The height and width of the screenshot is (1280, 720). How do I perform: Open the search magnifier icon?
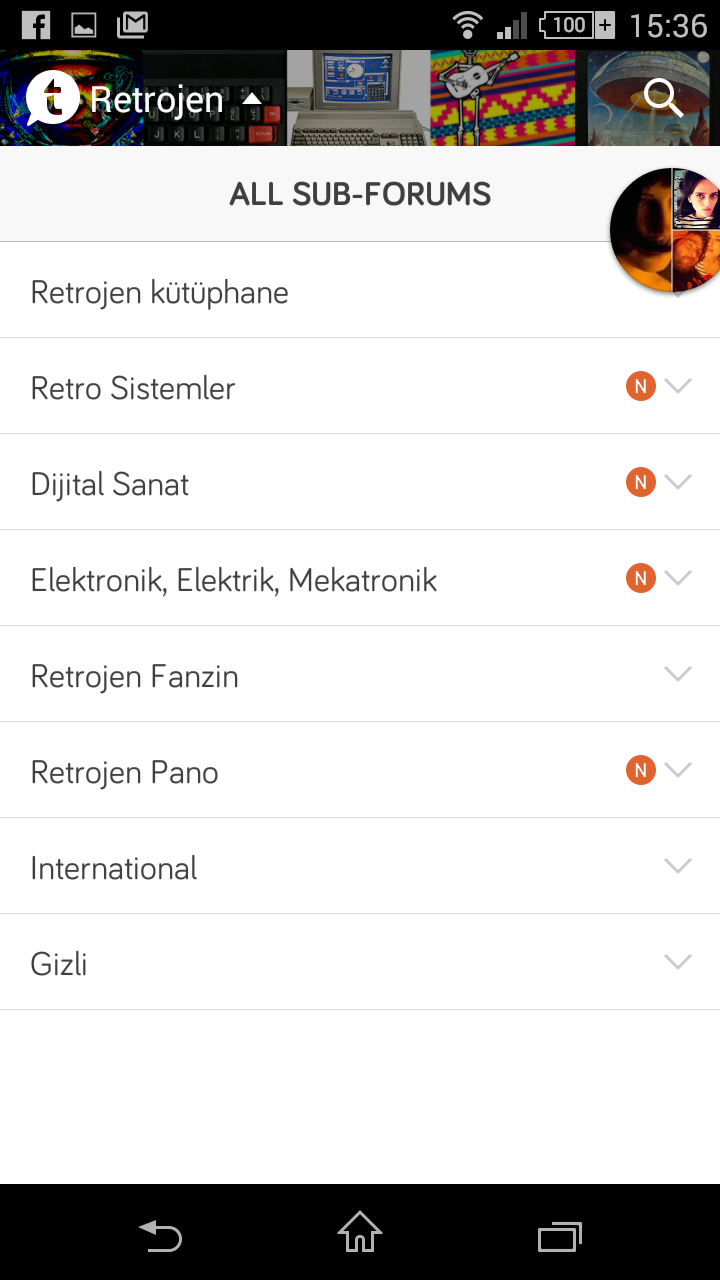[663, 99]
